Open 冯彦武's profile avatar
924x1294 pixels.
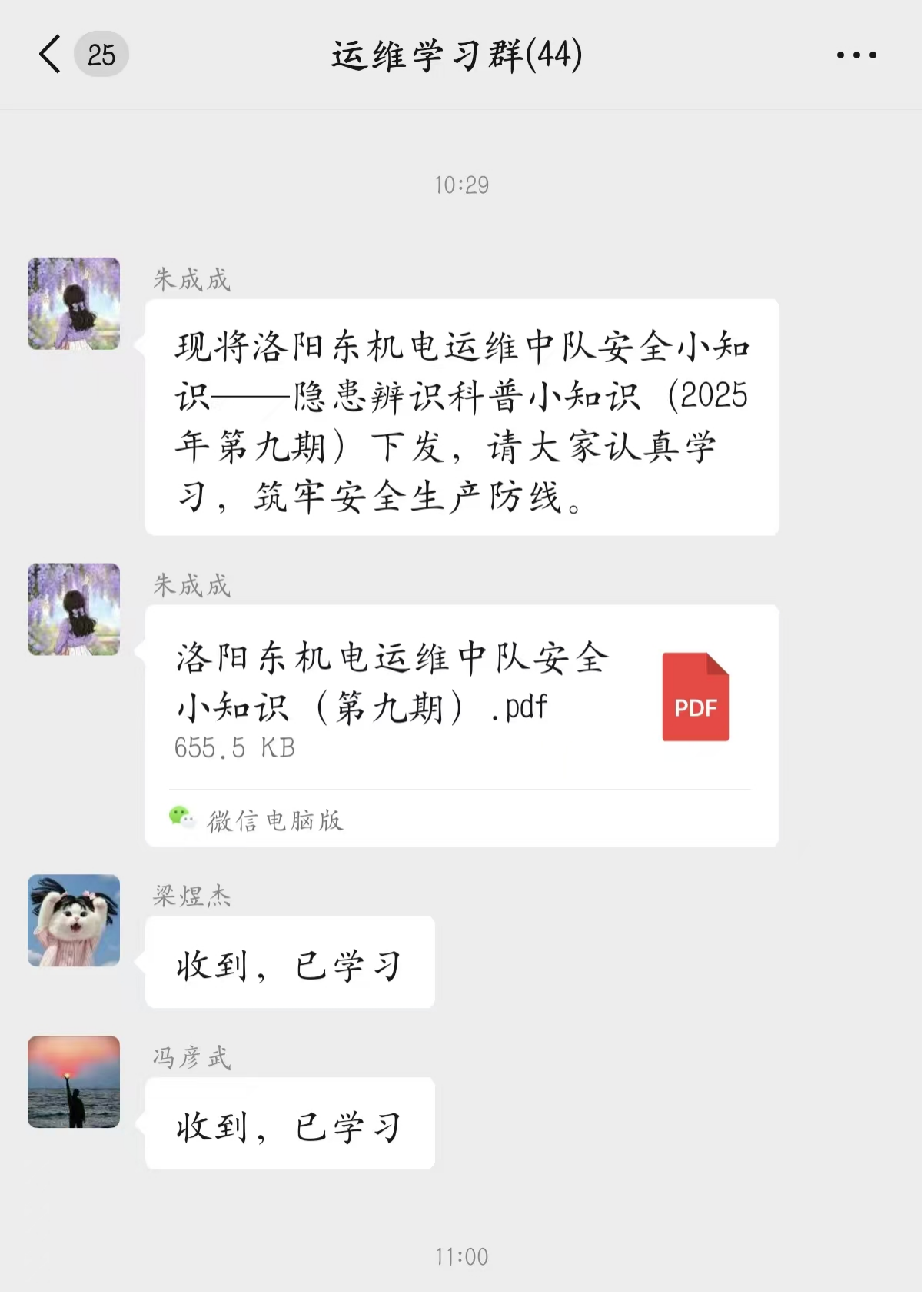(x=74, y=1082)
